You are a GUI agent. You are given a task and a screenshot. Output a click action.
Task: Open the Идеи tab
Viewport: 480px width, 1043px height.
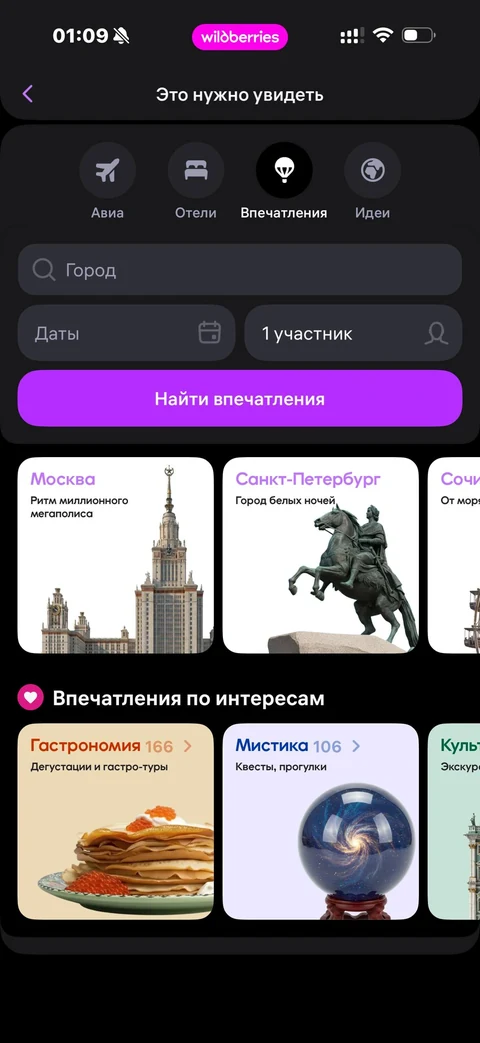pyautogui.click(x=372, y=181)
